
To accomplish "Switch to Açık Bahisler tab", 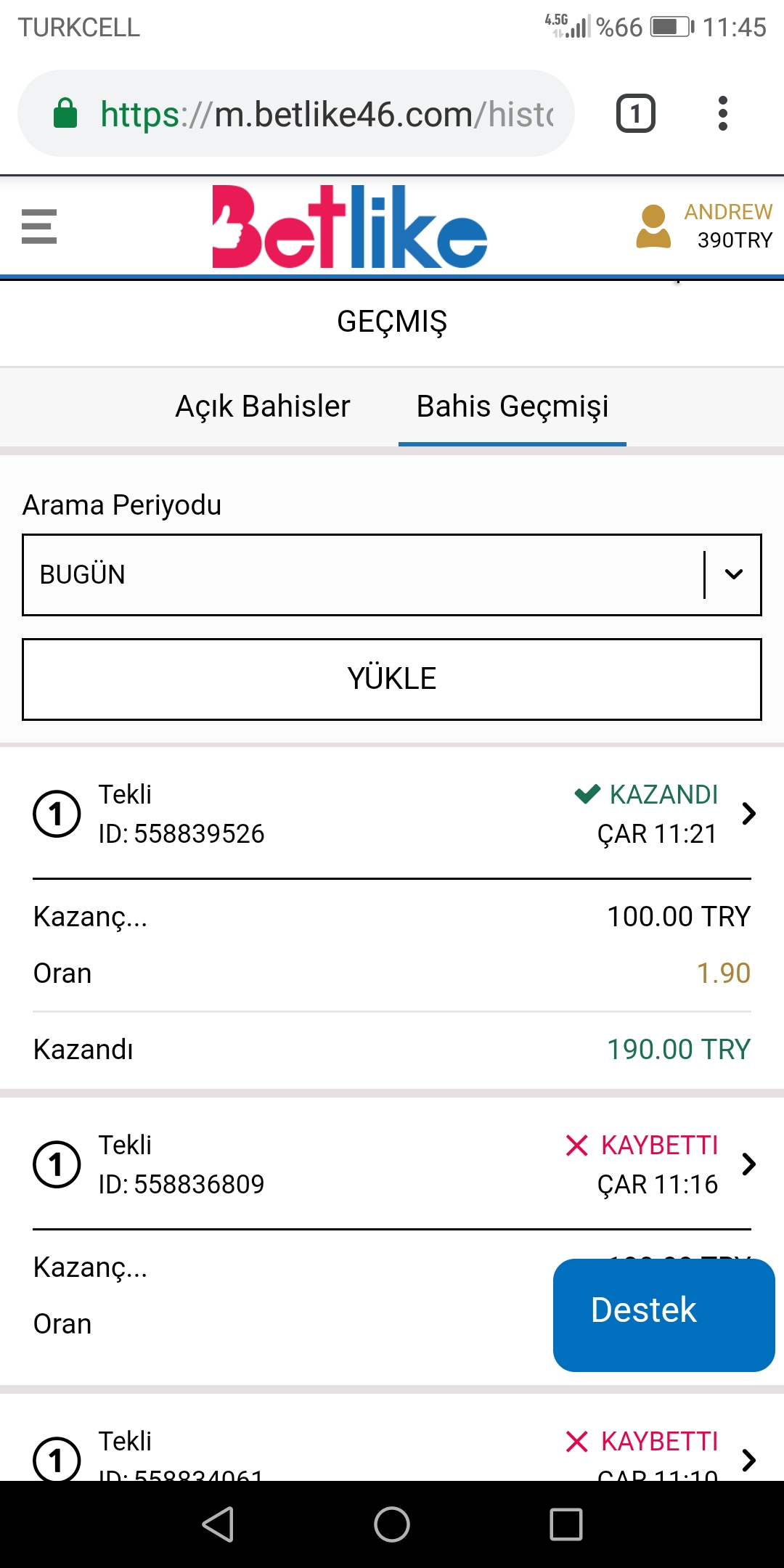I will point(263,407).
